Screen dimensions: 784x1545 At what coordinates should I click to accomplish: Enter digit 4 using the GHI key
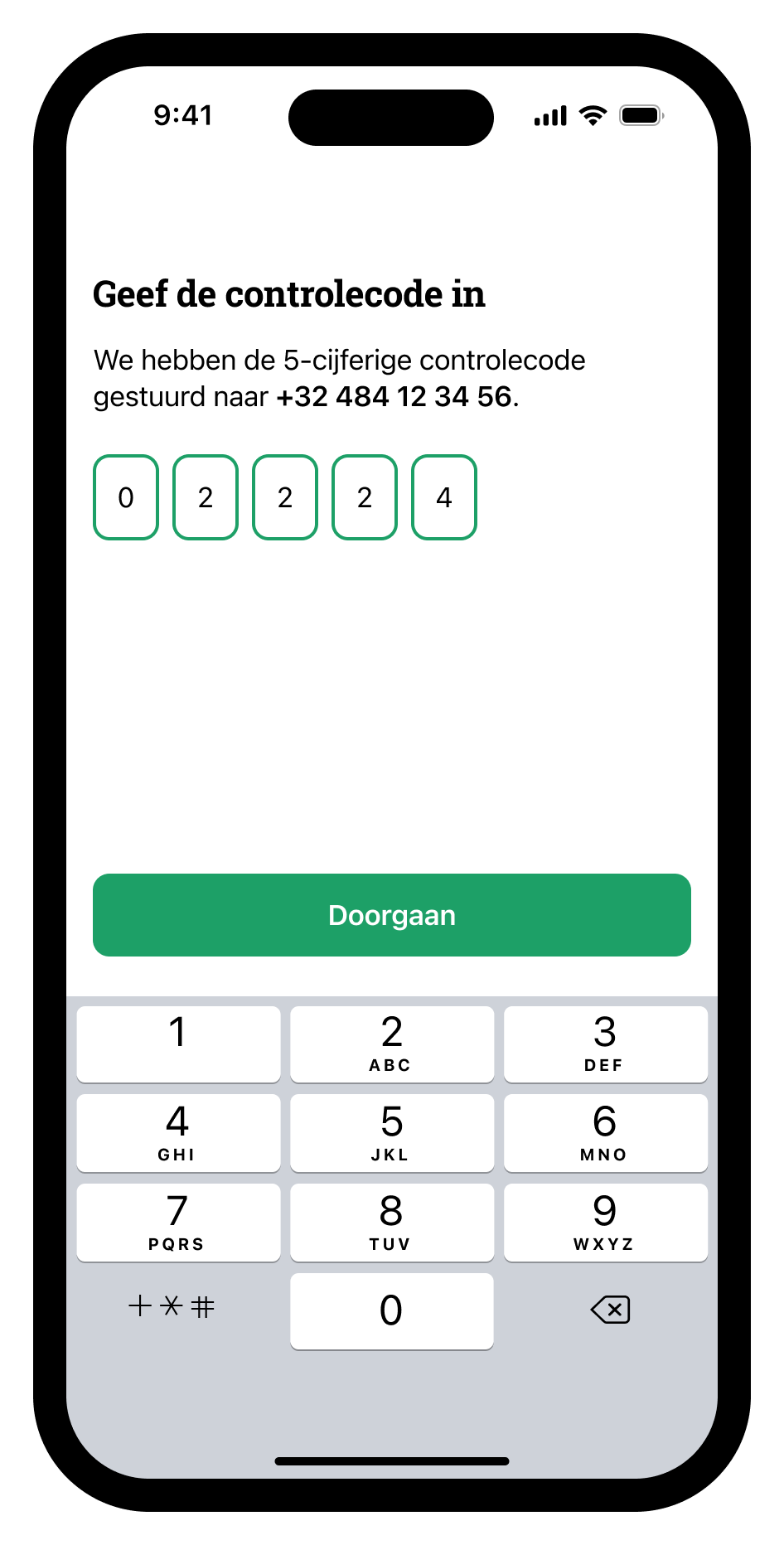tap(178, 1132)
